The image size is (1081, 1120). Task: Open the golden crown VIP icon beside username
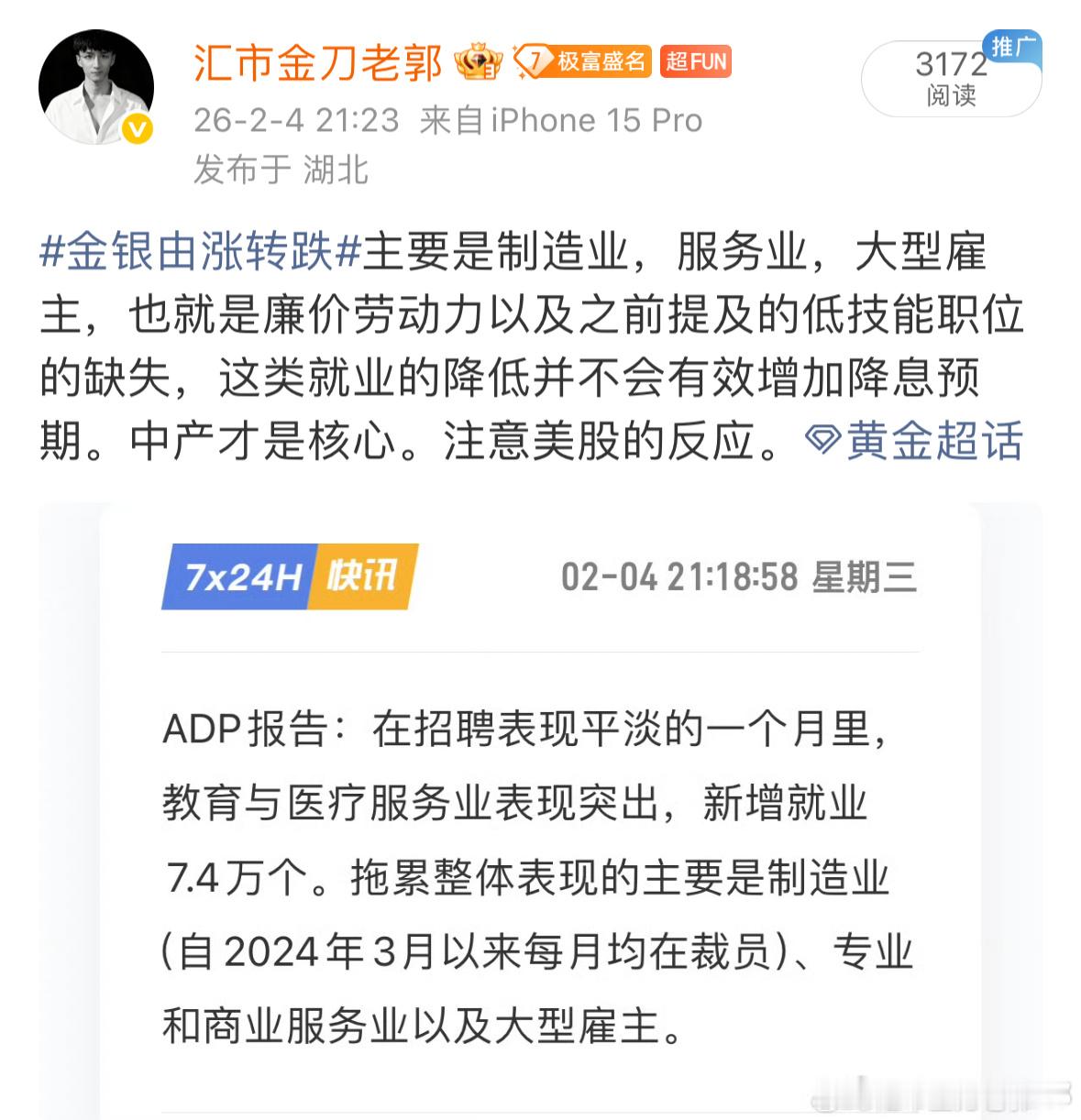coord(480,62)
